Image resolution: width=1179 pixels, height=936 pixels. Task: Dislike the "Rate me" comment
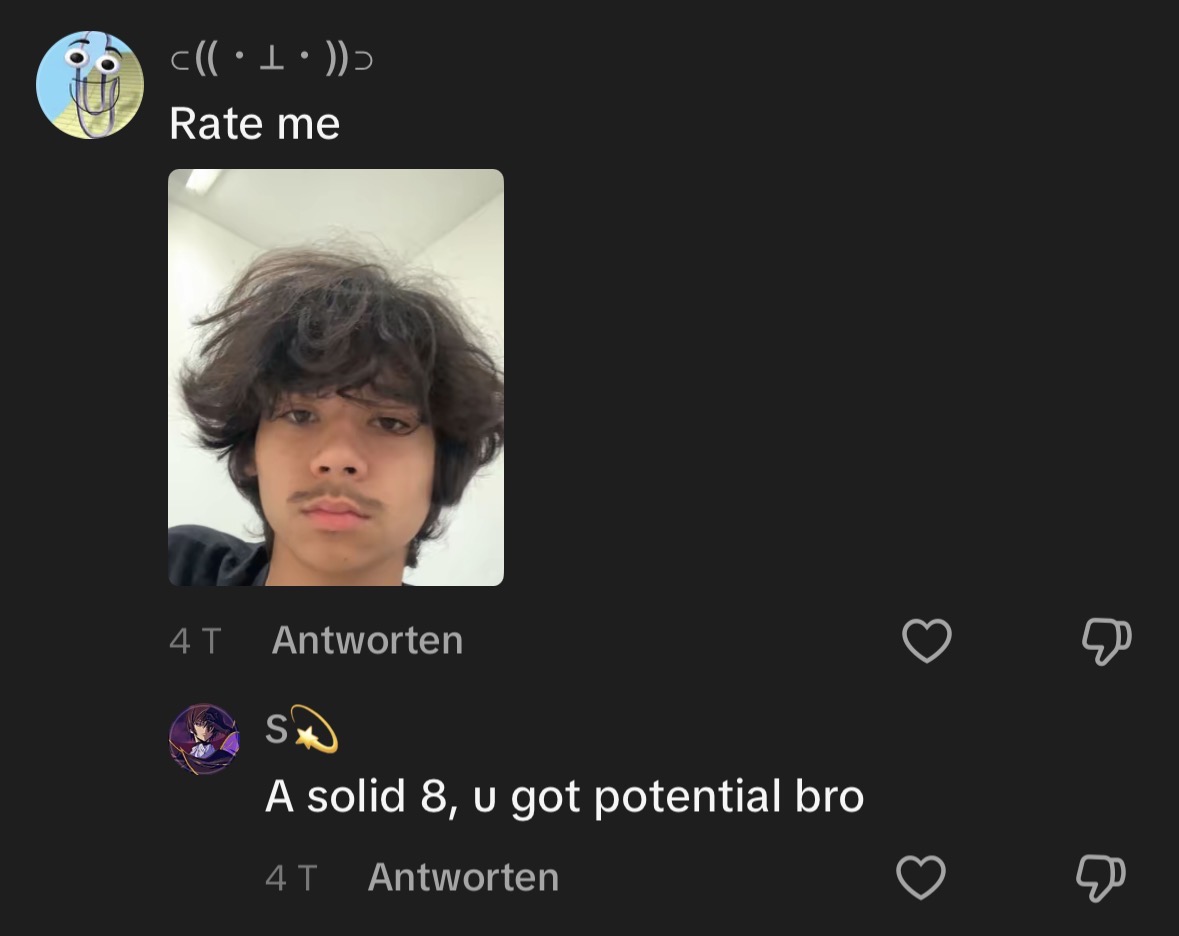click(x=1106, y=641)
